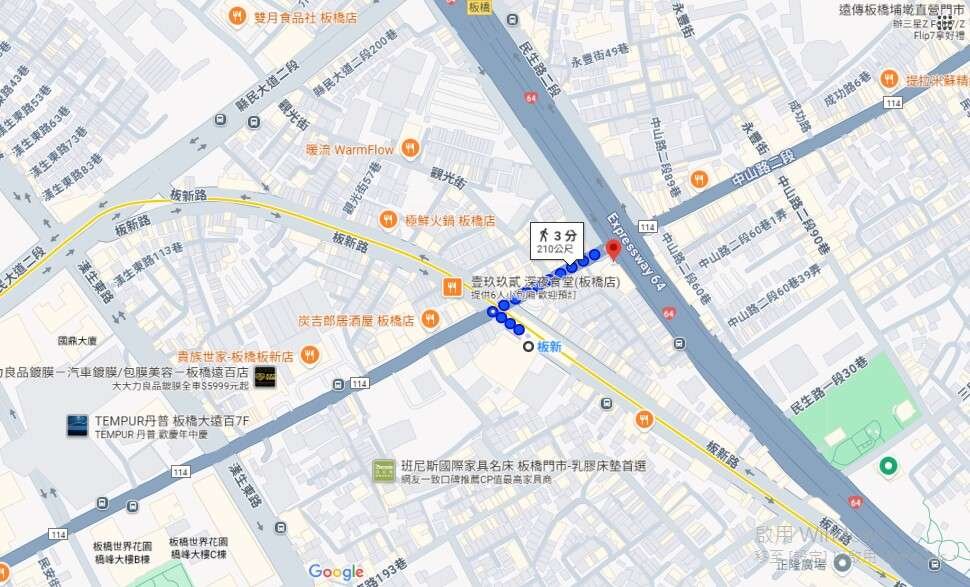970x587 pixels.
Task: Open the Google logo link
Action: 336,572
